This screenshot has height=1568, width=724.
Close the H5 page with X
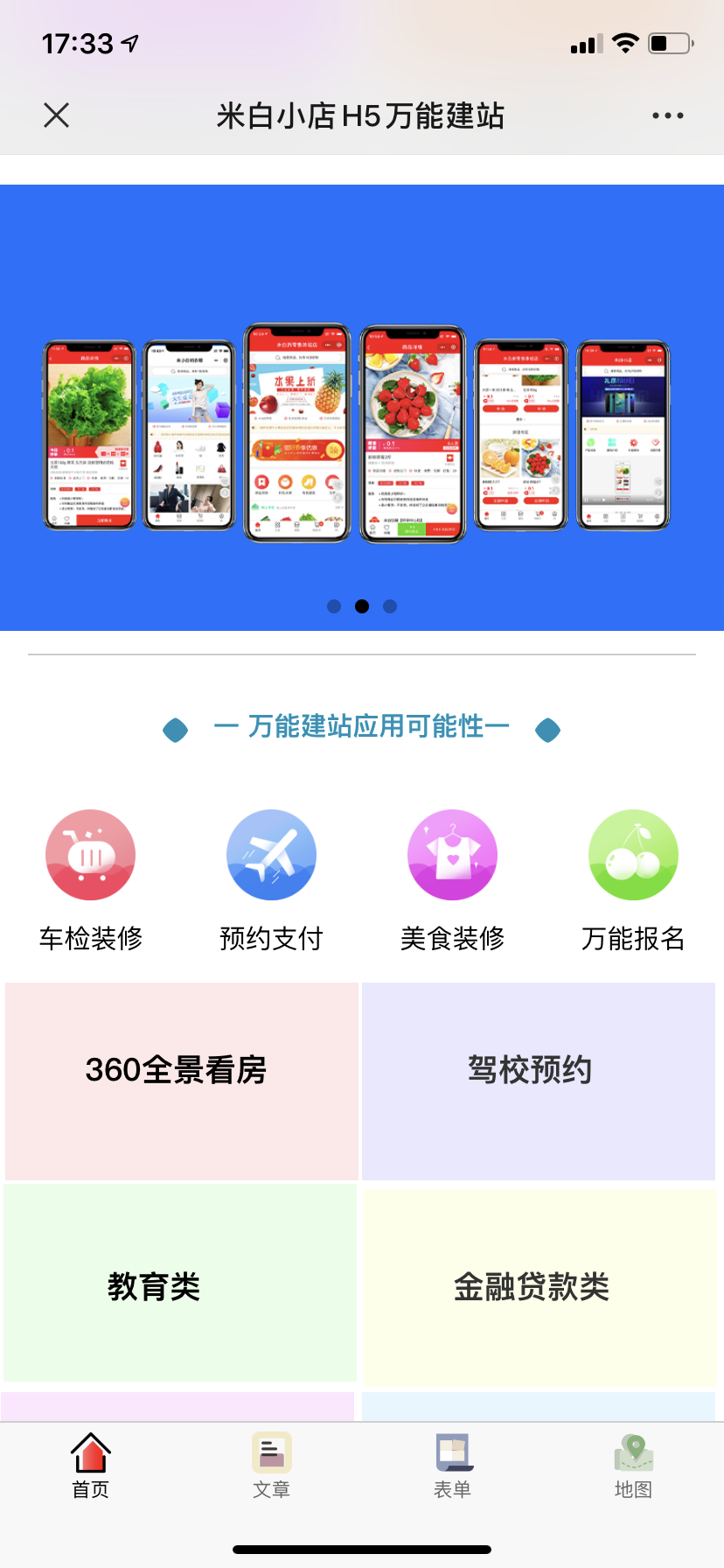(57, 115)
